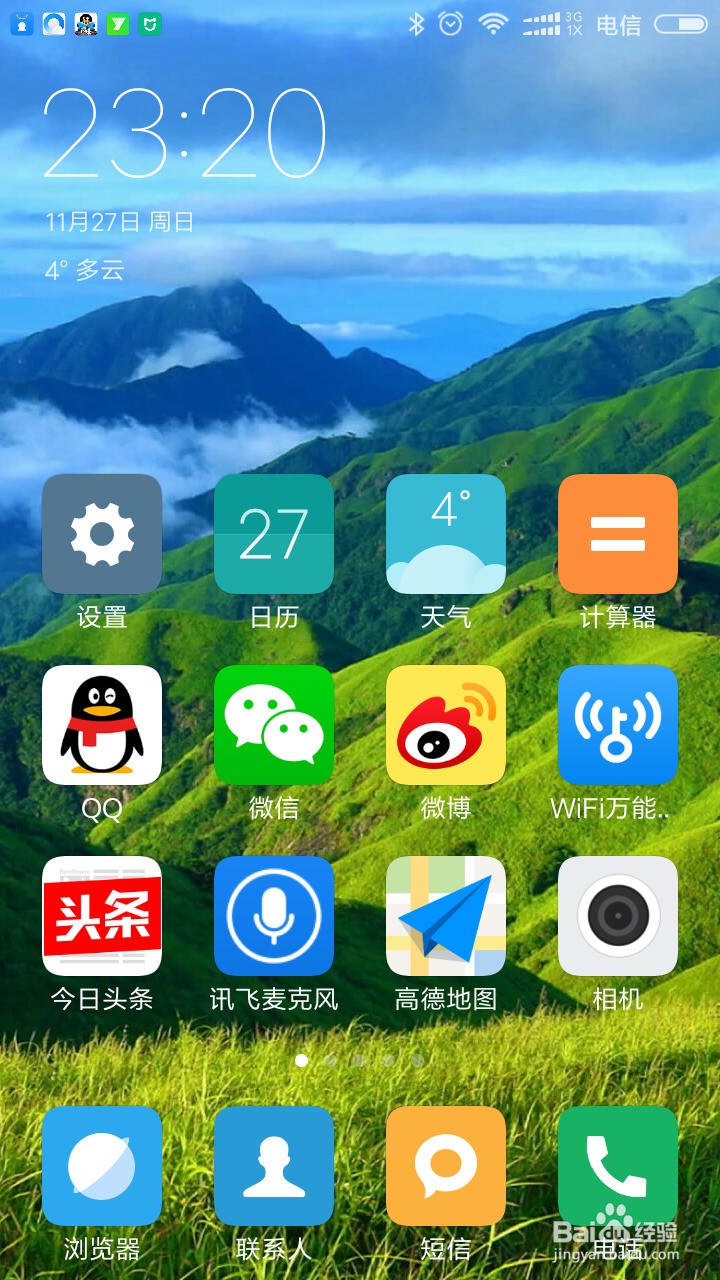The height and width of the screenshot is (1280, 720).
Task: Open the 计算器 calculator app
Action: 618,534
